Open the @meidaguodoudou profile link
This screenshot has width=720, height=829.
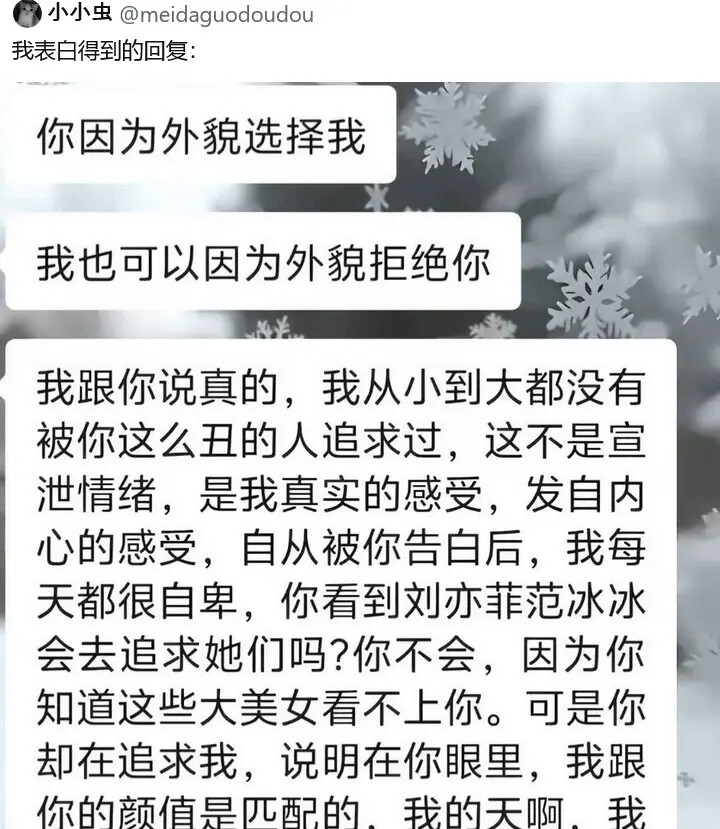[x=217, y=15]
